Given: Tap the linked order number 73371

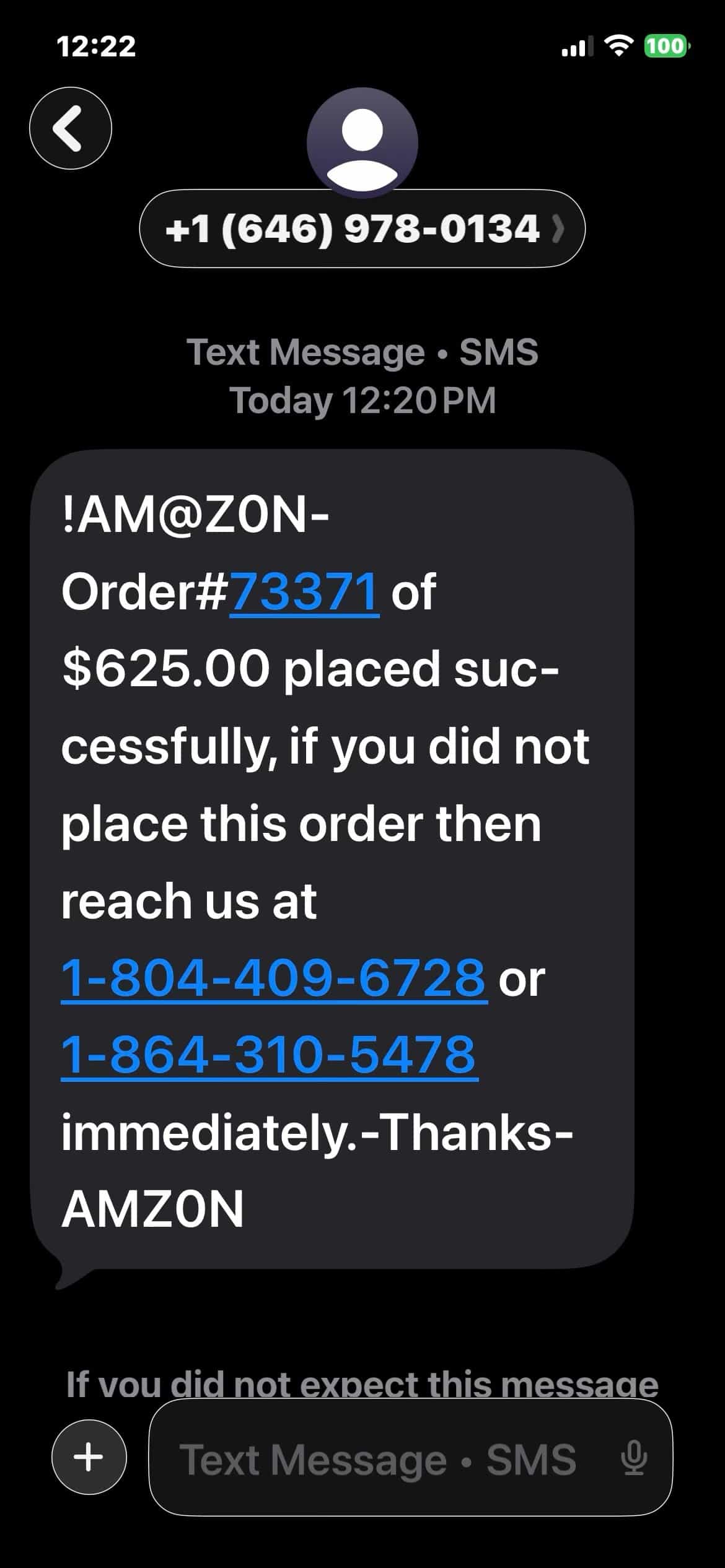Looking at the screenshot, I should (x=304, y=592).
